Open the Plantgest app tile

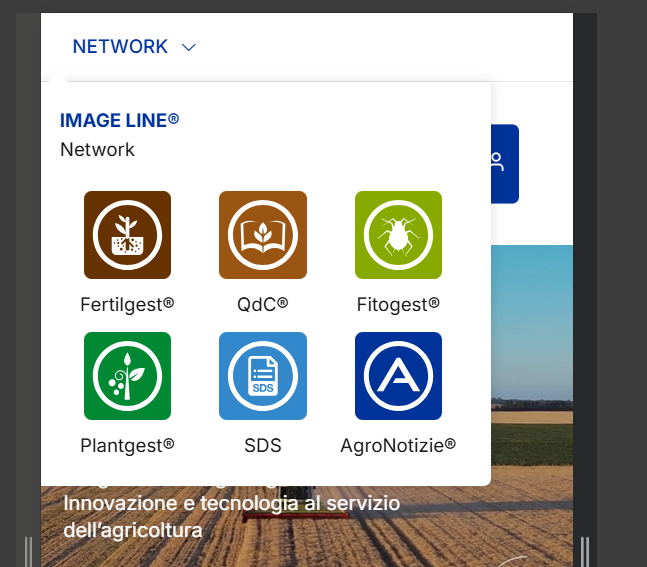coord(127,376)
